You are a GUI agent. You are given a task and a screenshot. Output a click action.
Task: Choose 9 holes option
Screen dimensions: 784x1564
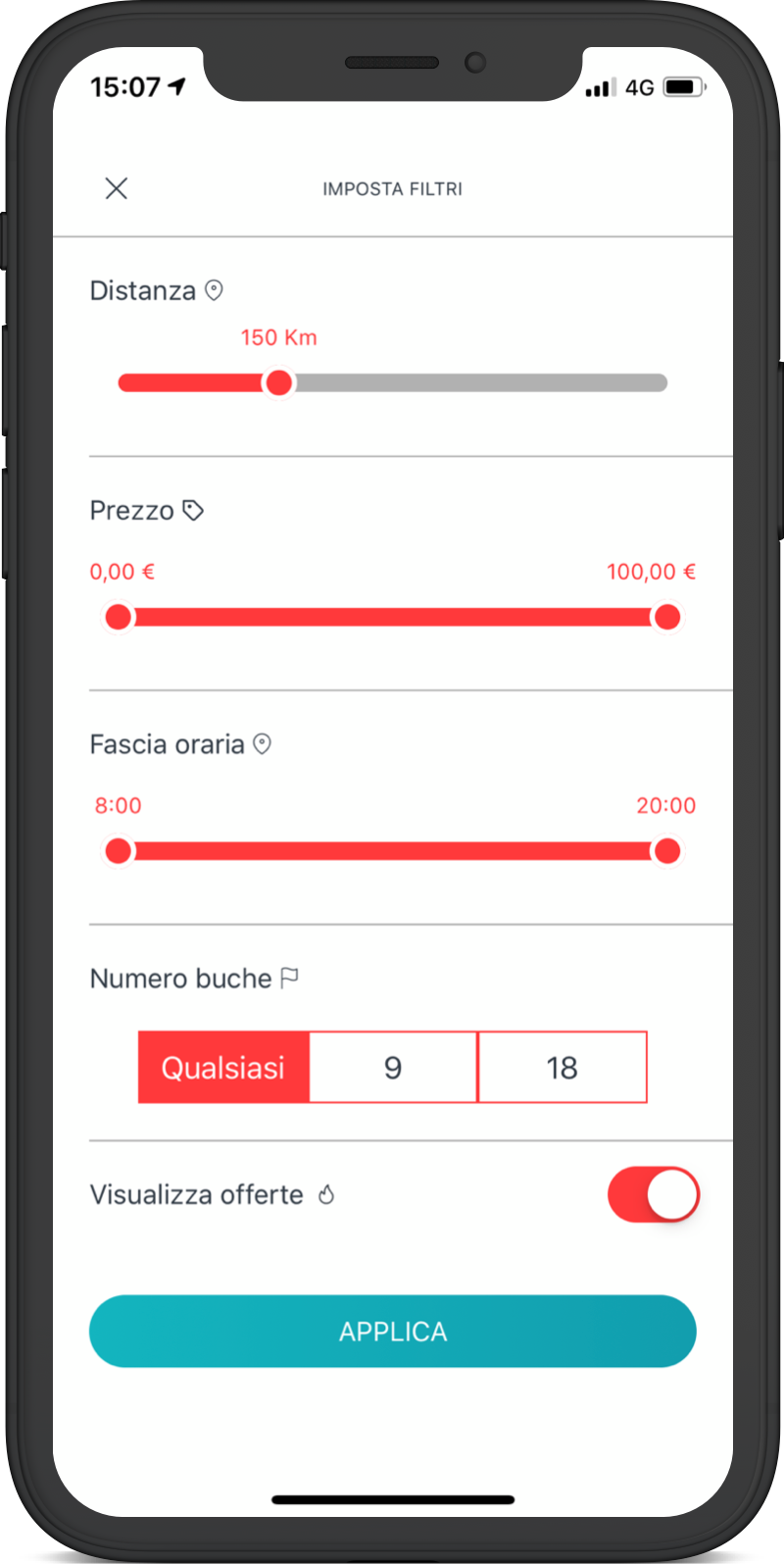(393, 1067)
